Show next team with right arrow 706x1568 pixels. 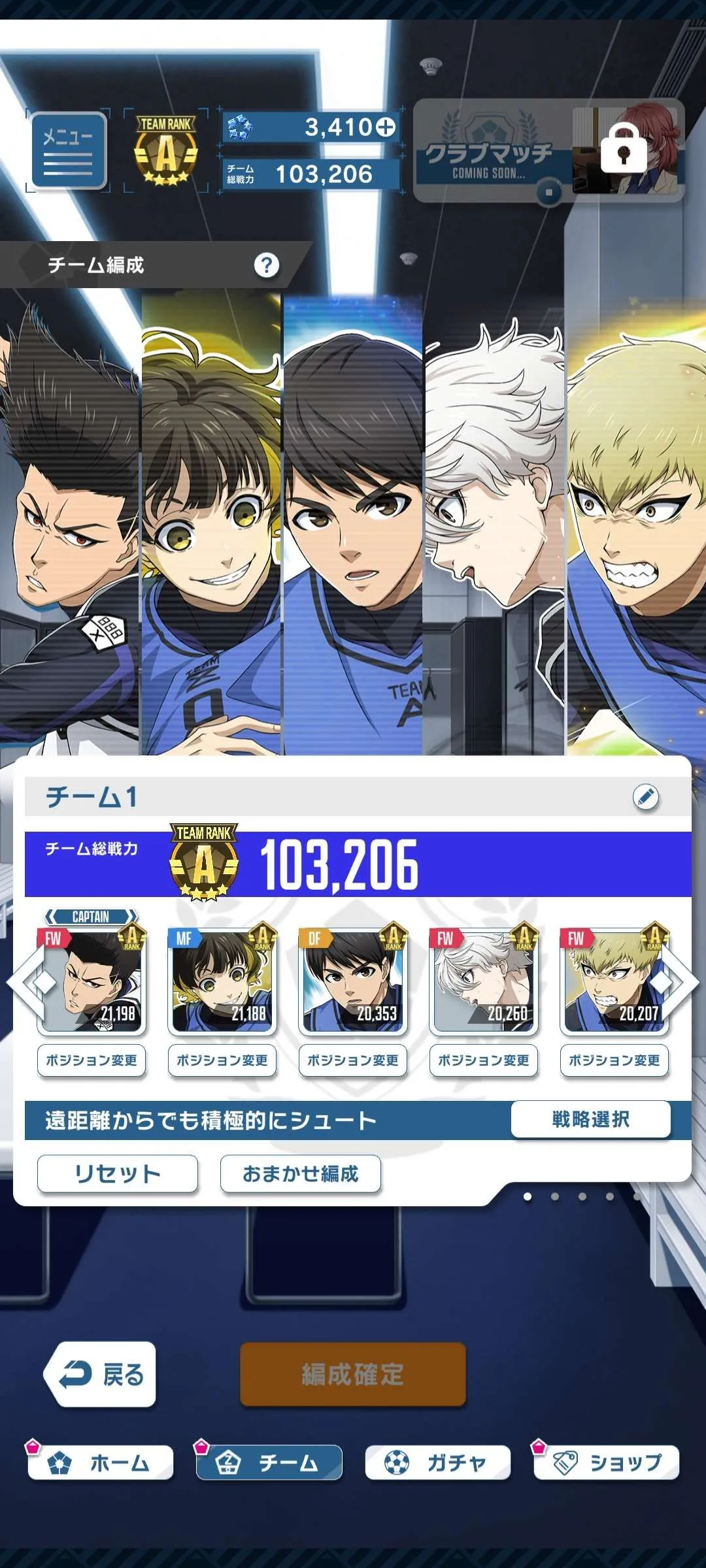(x=680, y=981)
